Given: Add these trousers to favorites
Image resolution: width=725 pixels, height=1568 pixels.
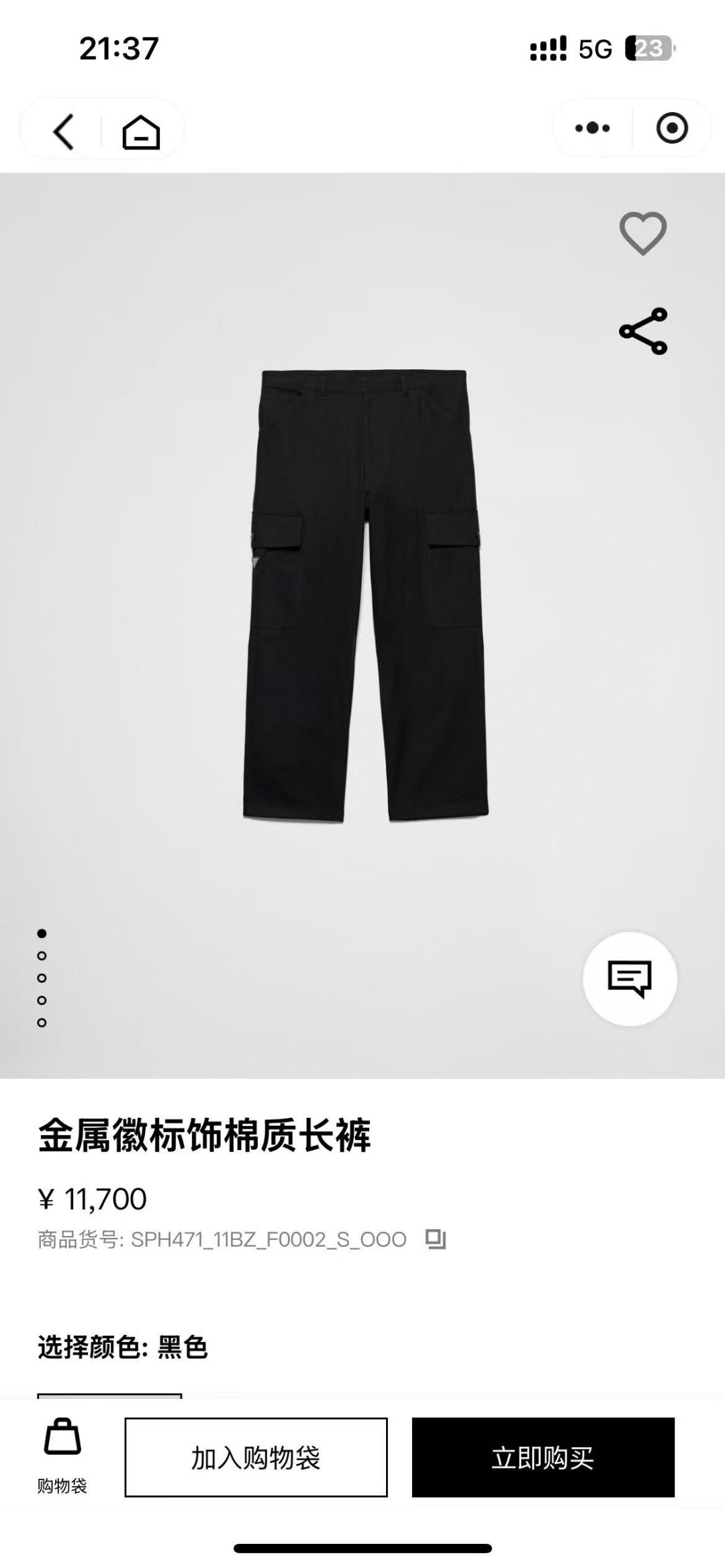Looking at the screenshot, I should point(642,233).
